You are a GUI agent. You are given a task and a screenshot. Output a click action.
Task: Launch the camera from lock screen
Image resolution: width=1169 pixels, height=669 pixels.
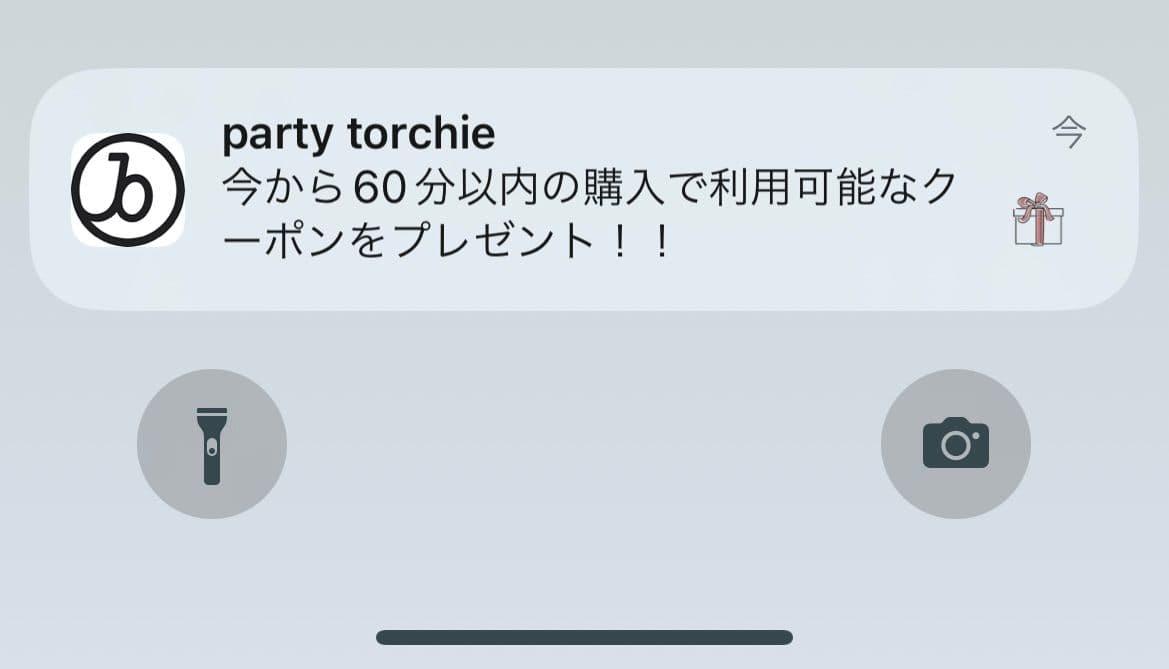click(x=955, y=444)
